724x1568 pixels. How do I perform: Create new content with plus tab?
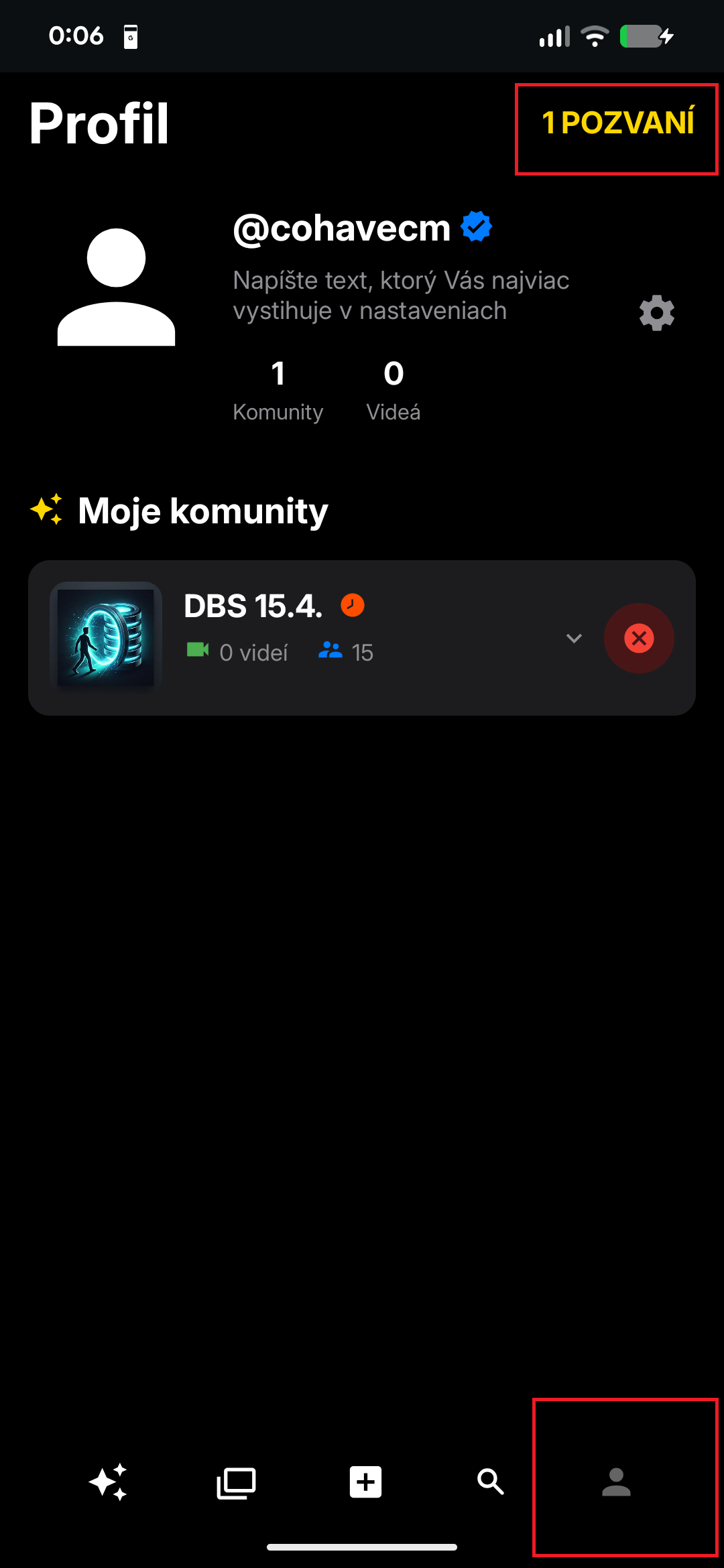click(x=365, y=1482)
